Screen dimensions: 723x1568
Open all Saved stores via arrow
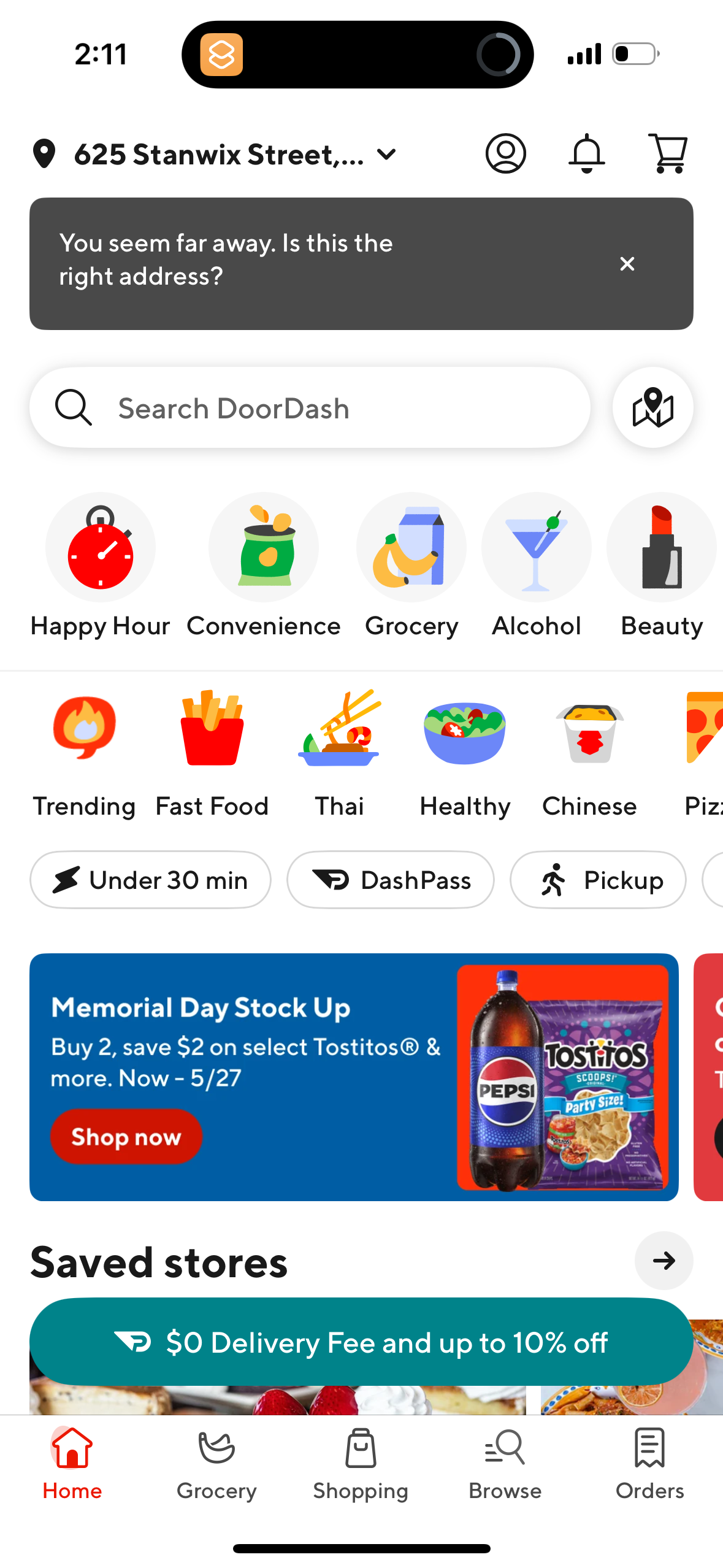coord(664,1261)
